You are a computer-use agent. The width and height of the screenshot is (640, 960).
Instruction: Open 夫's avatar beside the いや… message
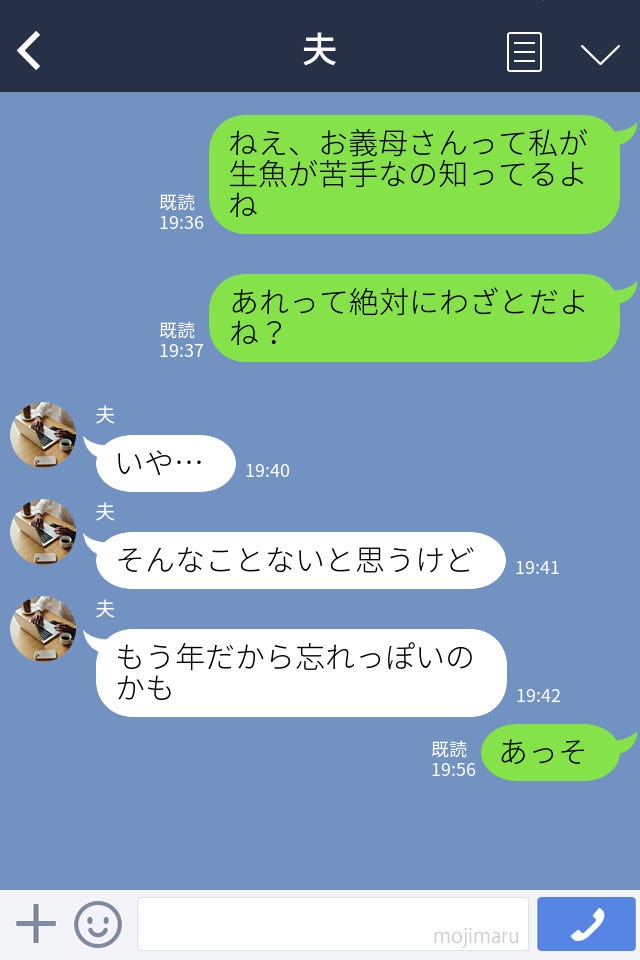point(43,435)
